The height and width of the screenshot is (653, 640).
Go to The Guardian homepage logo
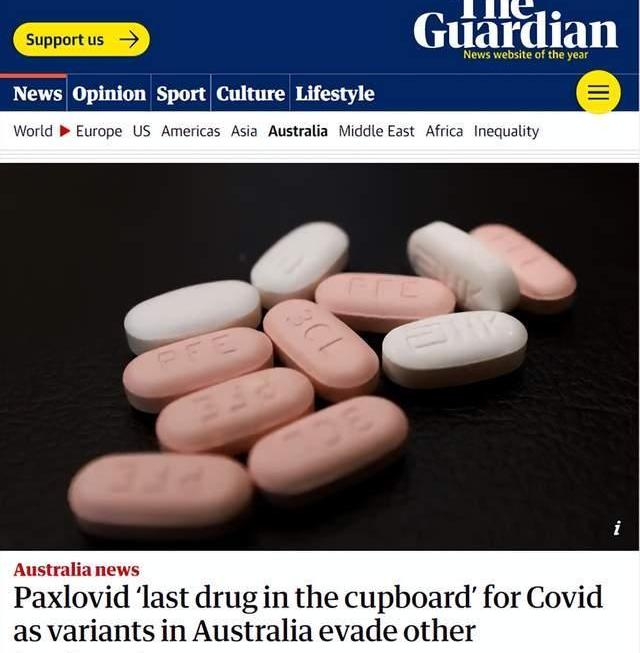coord(515,28)
